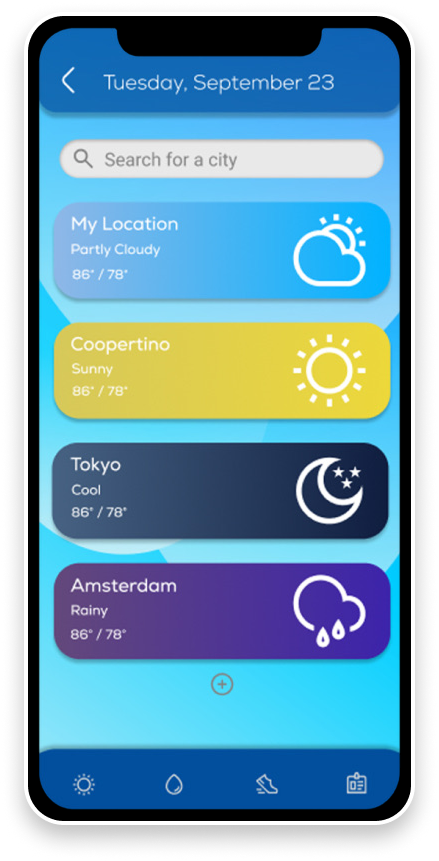Image resolution: width=439 pixels, height=861 pixels.
Task: Open the ID badge profile tab
Action: [x=357, y=784]
